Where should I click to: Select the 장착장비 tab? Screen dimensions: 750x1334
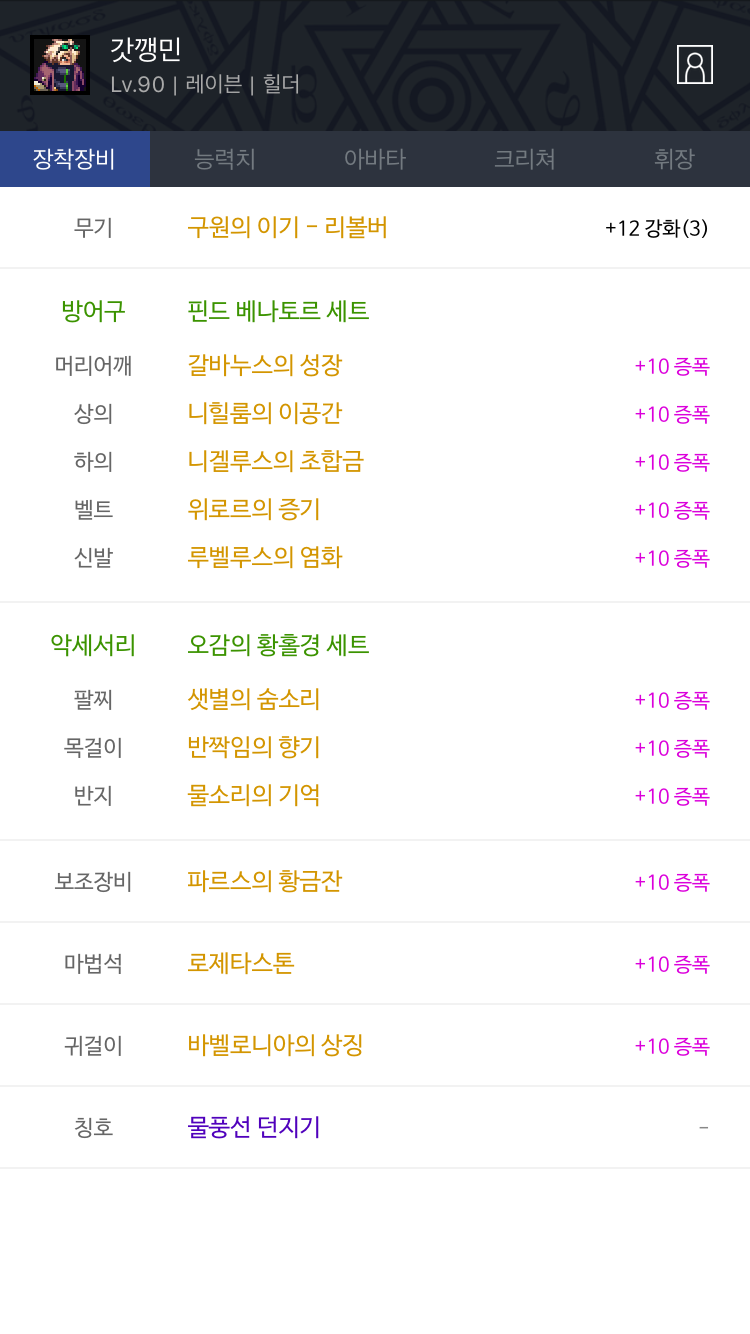[x=75, y=159]
